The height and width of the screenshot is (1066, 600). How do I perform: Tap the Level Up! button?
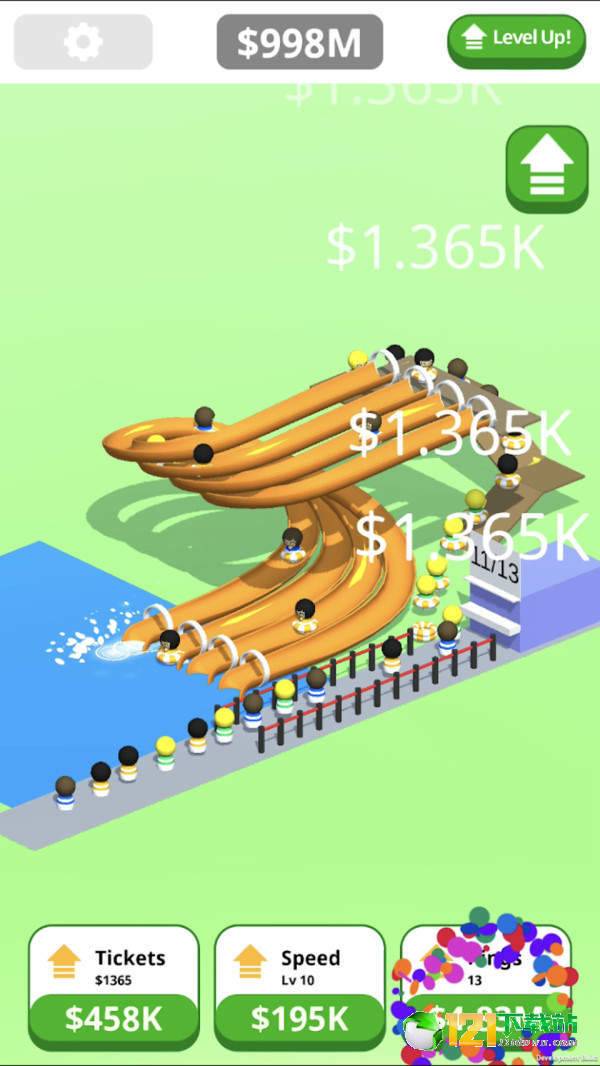516,40
